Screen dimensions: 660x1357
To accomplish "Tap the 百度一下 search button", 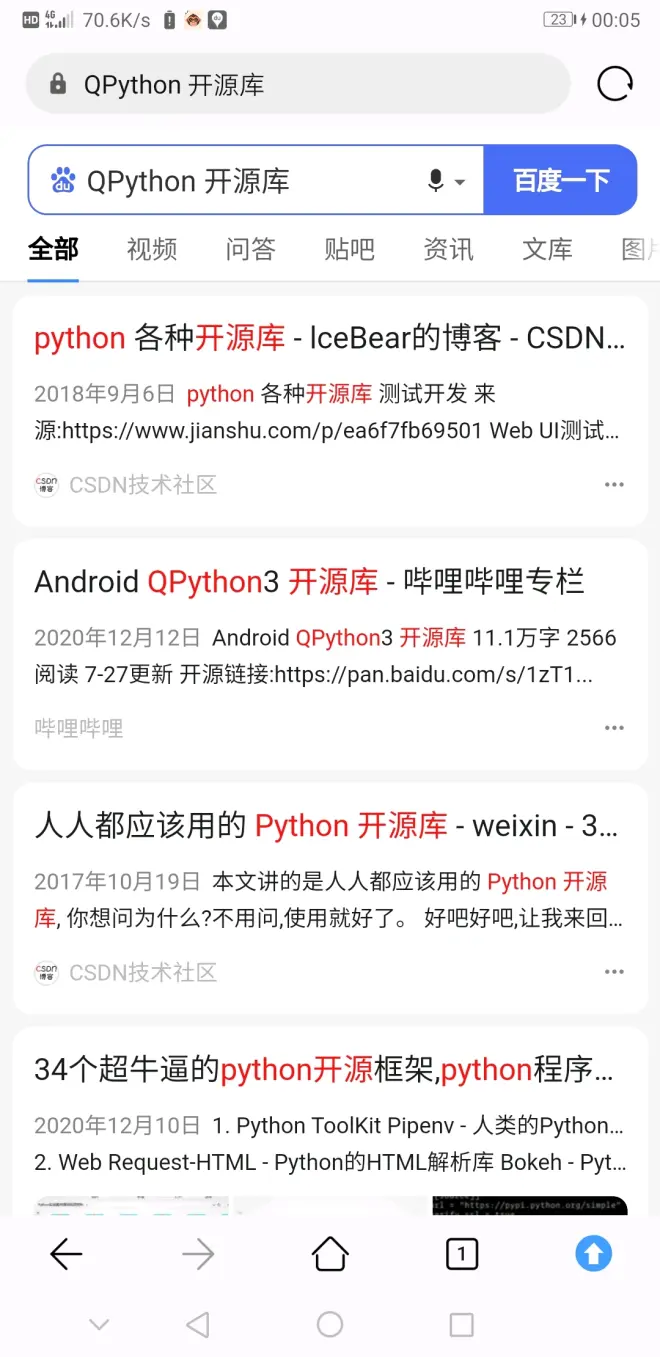I will point(561,180).
